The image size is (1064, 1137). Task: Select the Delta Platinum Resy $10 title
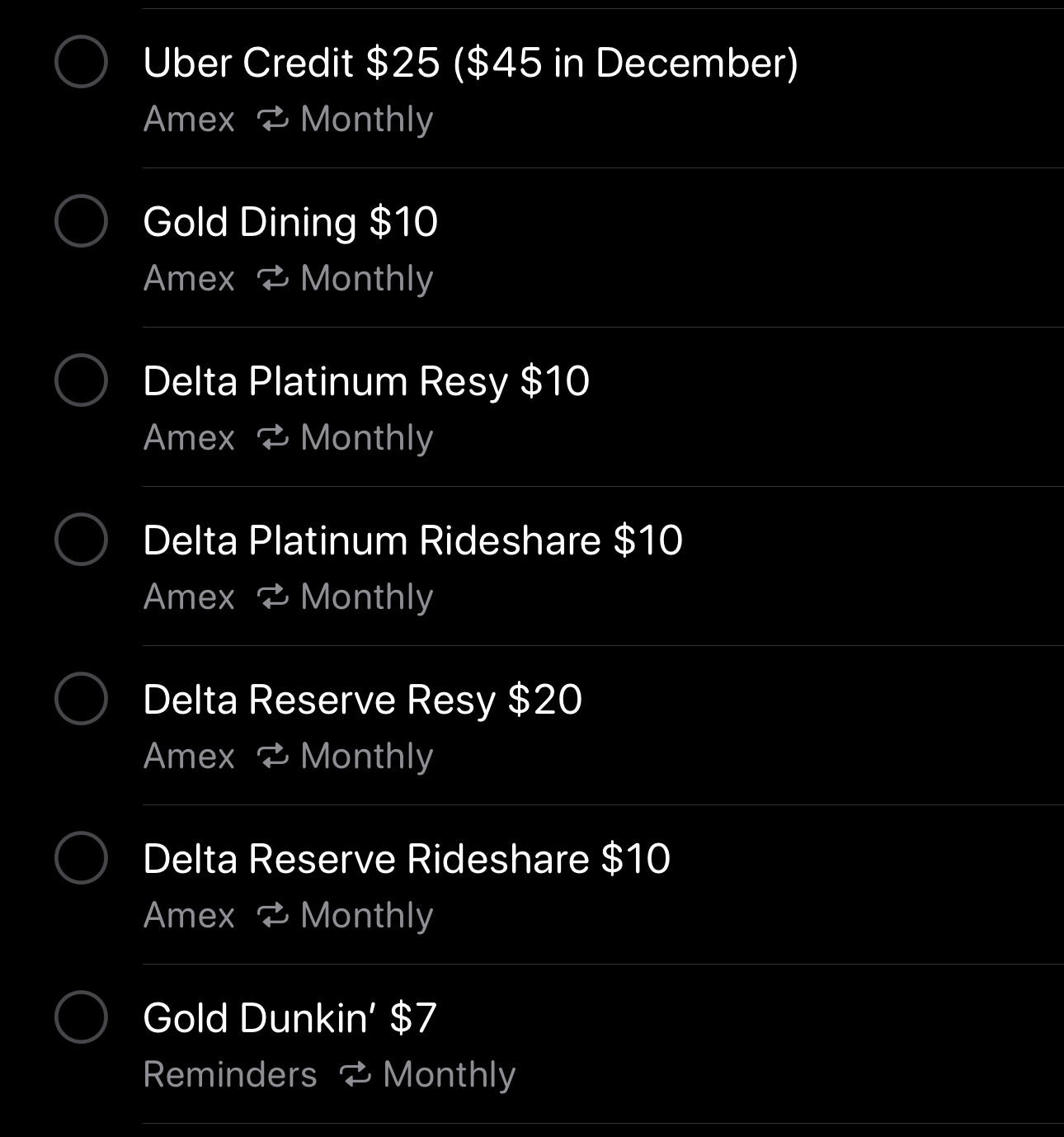(366, 381)
